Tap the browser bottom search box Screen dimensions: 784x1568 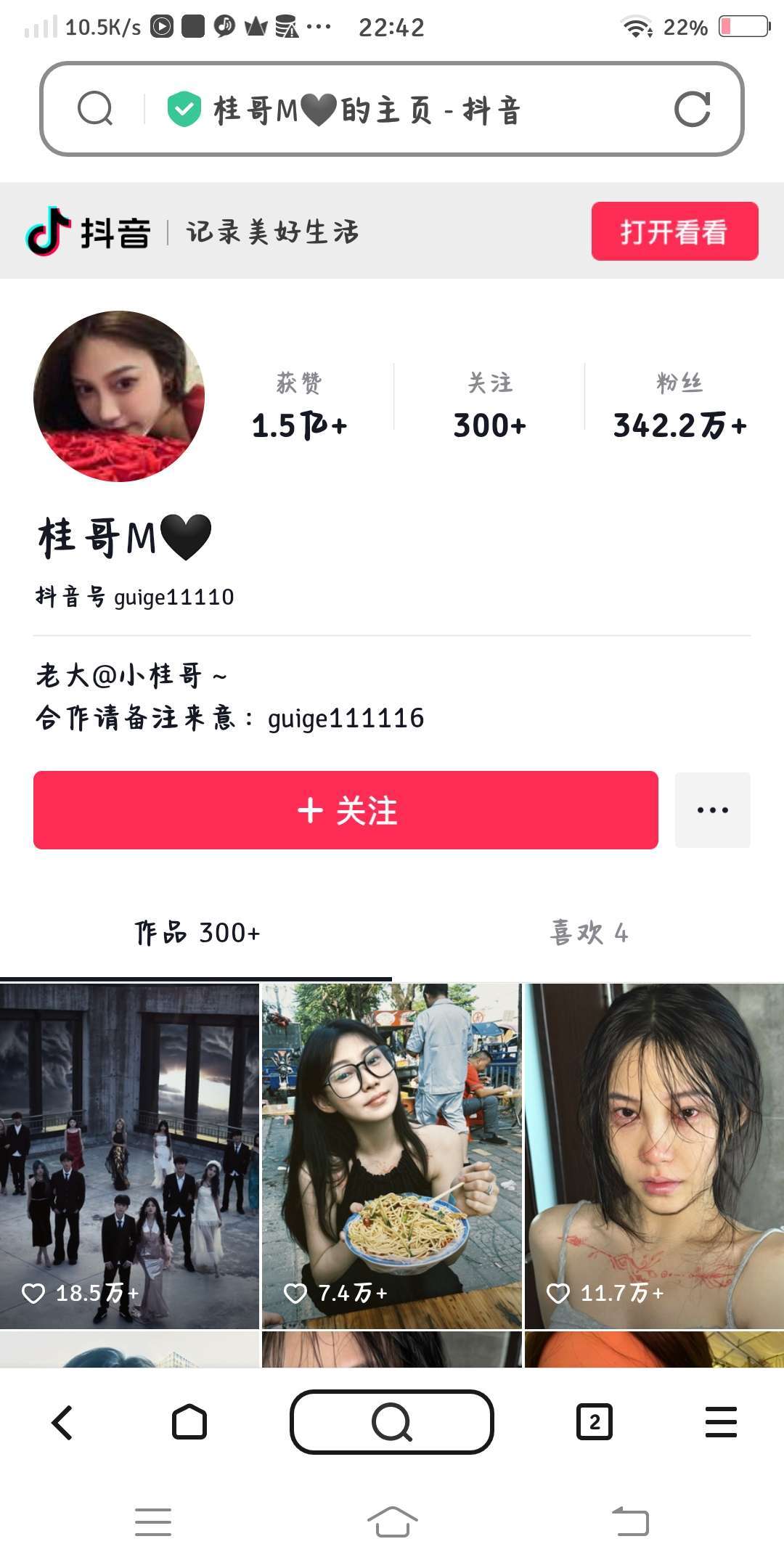click(x=392, y=1422)
